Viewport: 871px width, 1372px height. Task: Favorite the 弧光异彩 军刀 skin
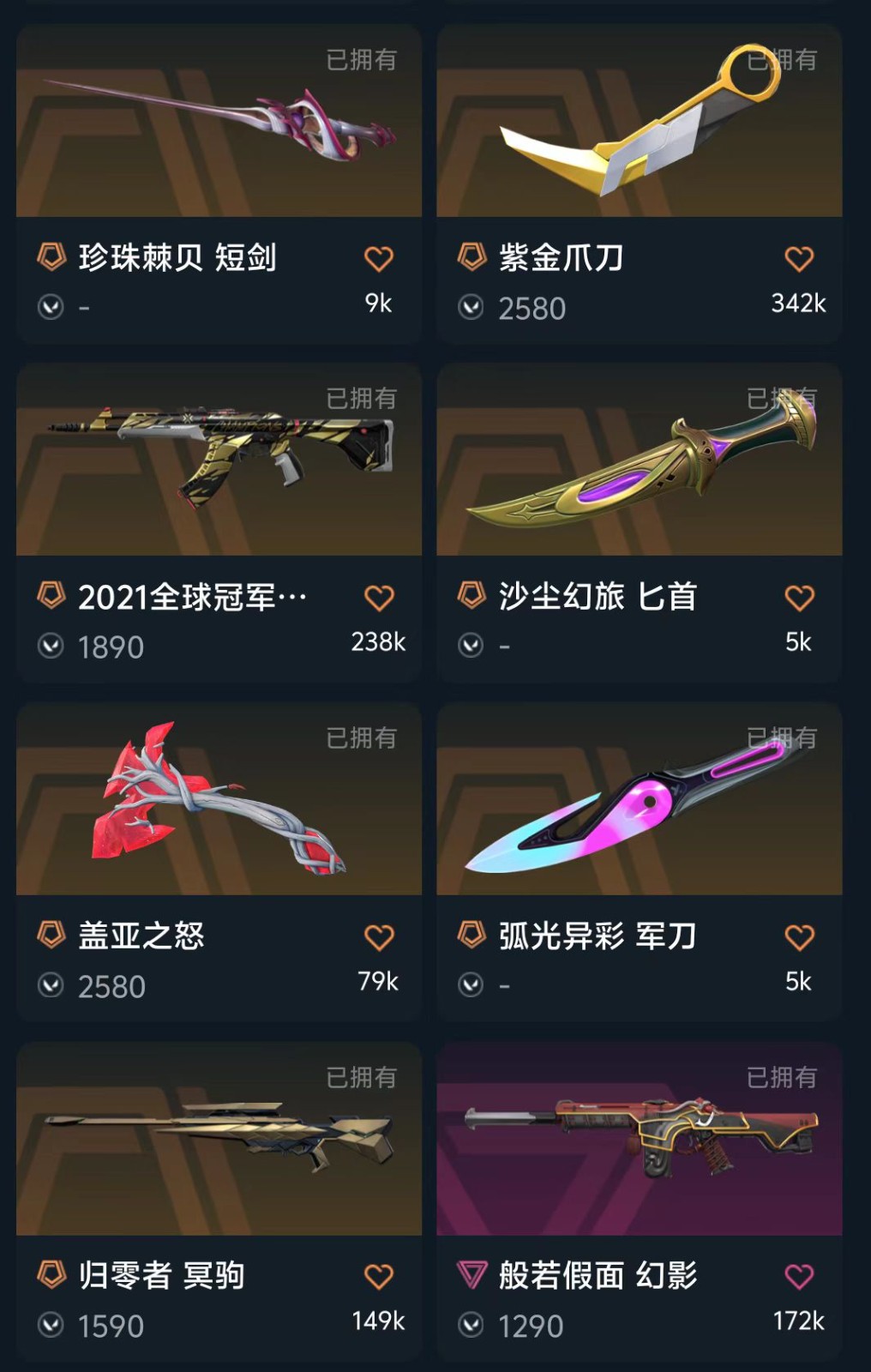tap(799, 937)
